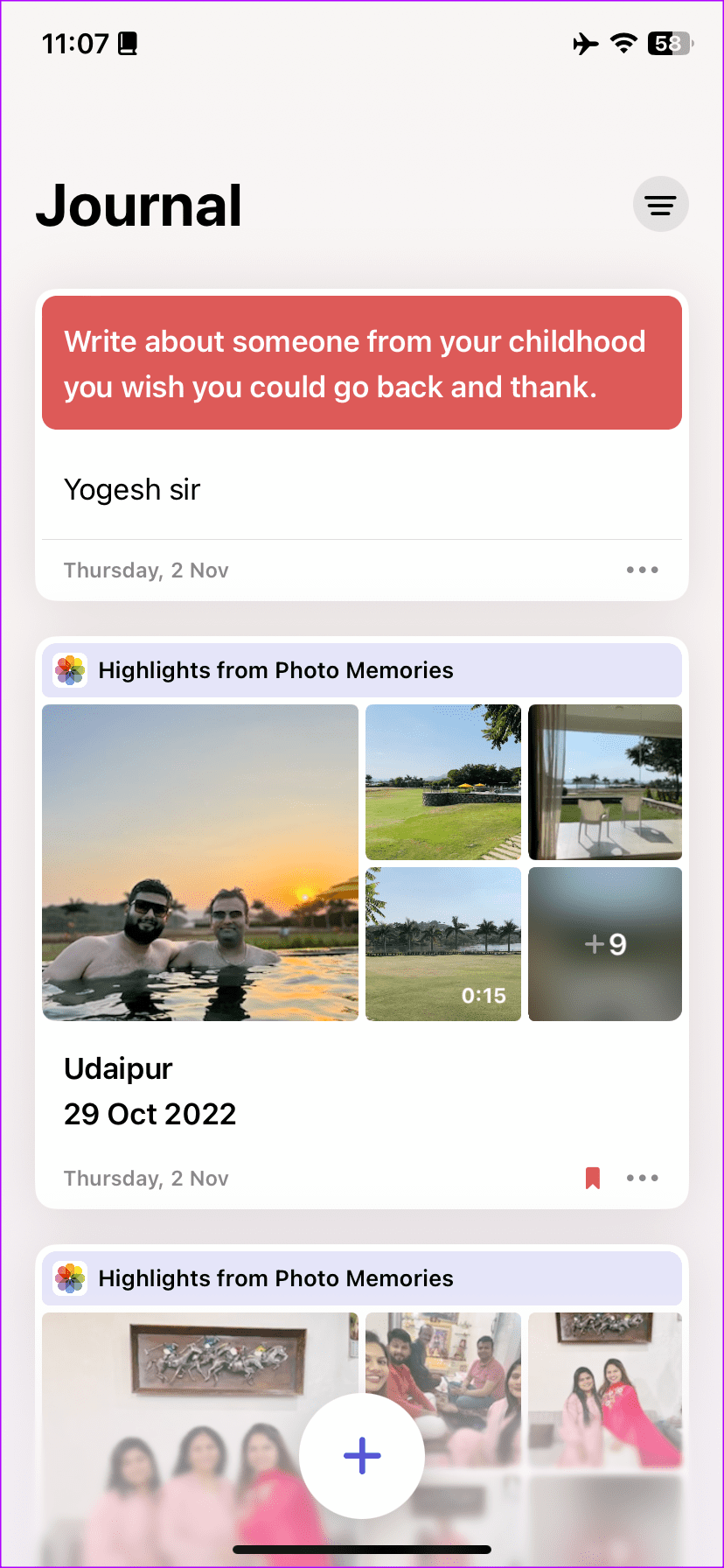Tap the airplane mode icon in status bar
This screenshot has width=724, height=1568.
pyautogui.click(x=584, y=44)
